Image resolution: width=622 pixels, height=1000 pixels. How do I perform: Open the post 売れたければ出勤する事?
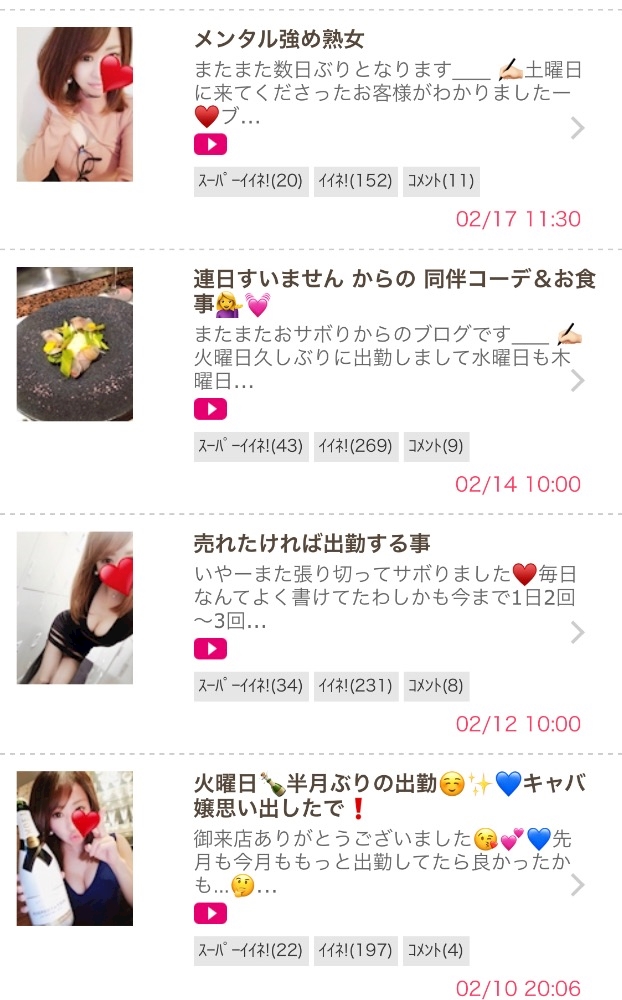[x=312, y=544]
